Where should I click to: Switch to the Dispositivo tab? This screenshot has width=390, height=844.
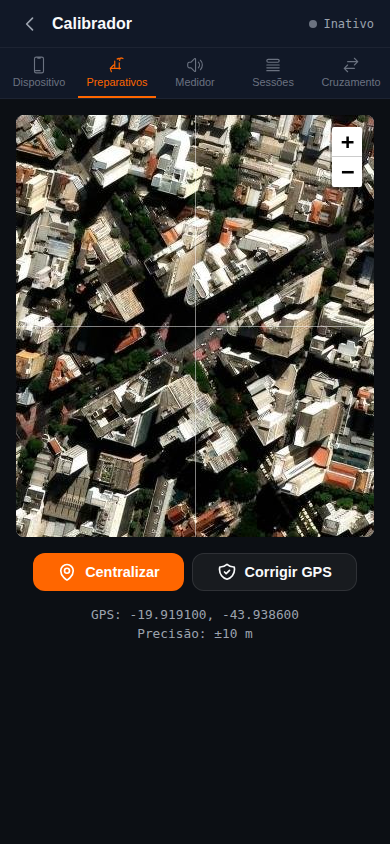tap(39, 73)
